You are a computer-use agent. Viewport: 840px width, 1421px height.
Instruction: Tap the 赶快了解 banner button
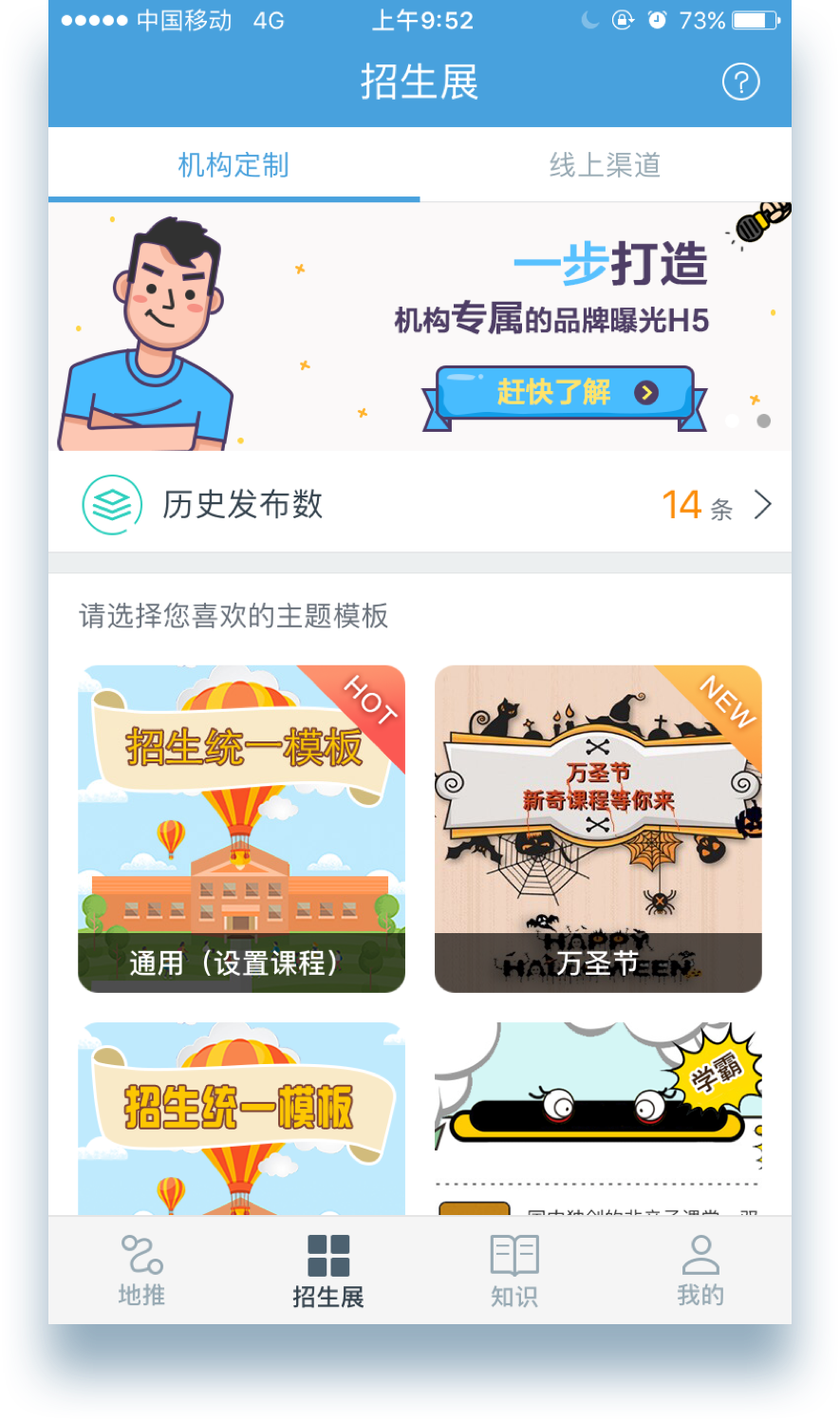tap(565, 393)
